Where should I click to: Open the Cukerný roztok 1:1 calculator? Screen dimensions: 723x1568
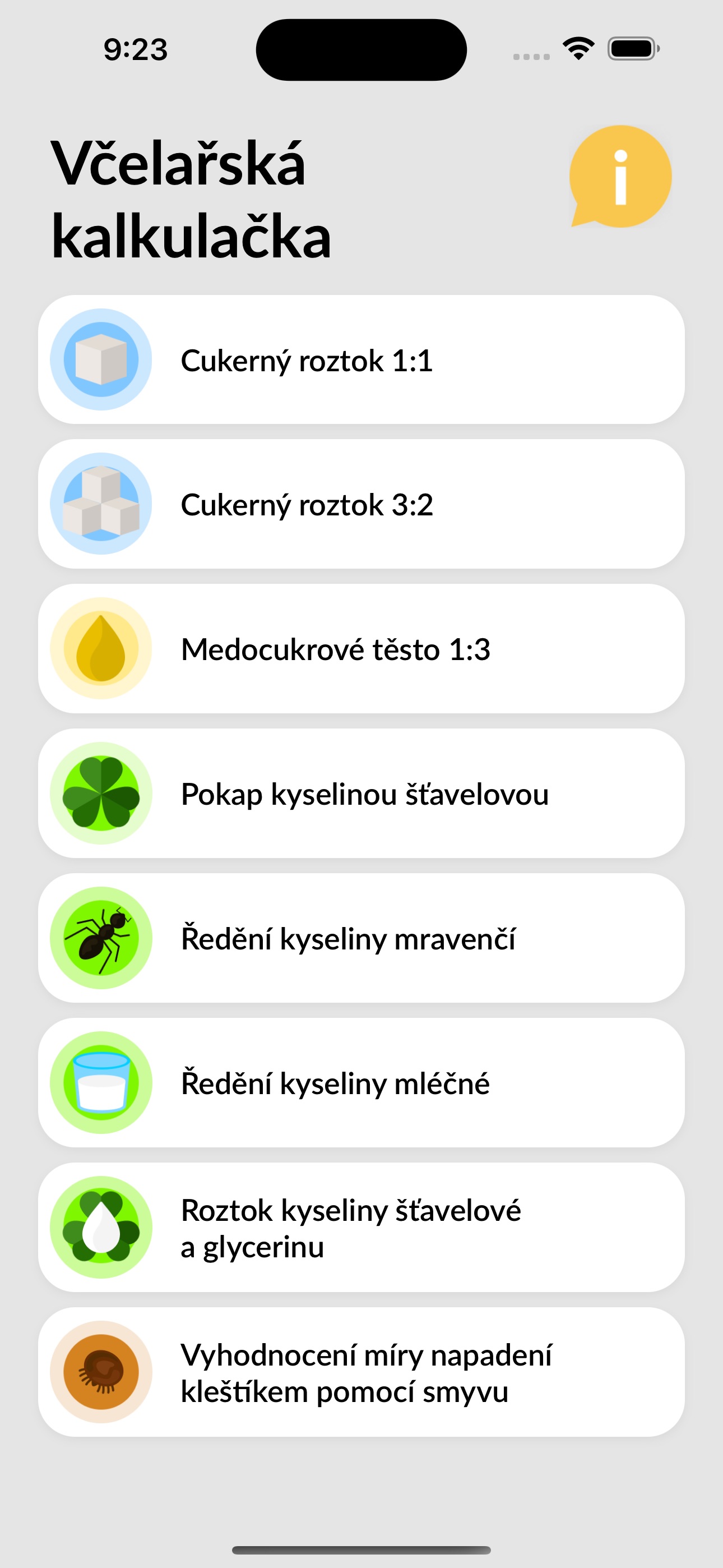click(x=361, y=359)
